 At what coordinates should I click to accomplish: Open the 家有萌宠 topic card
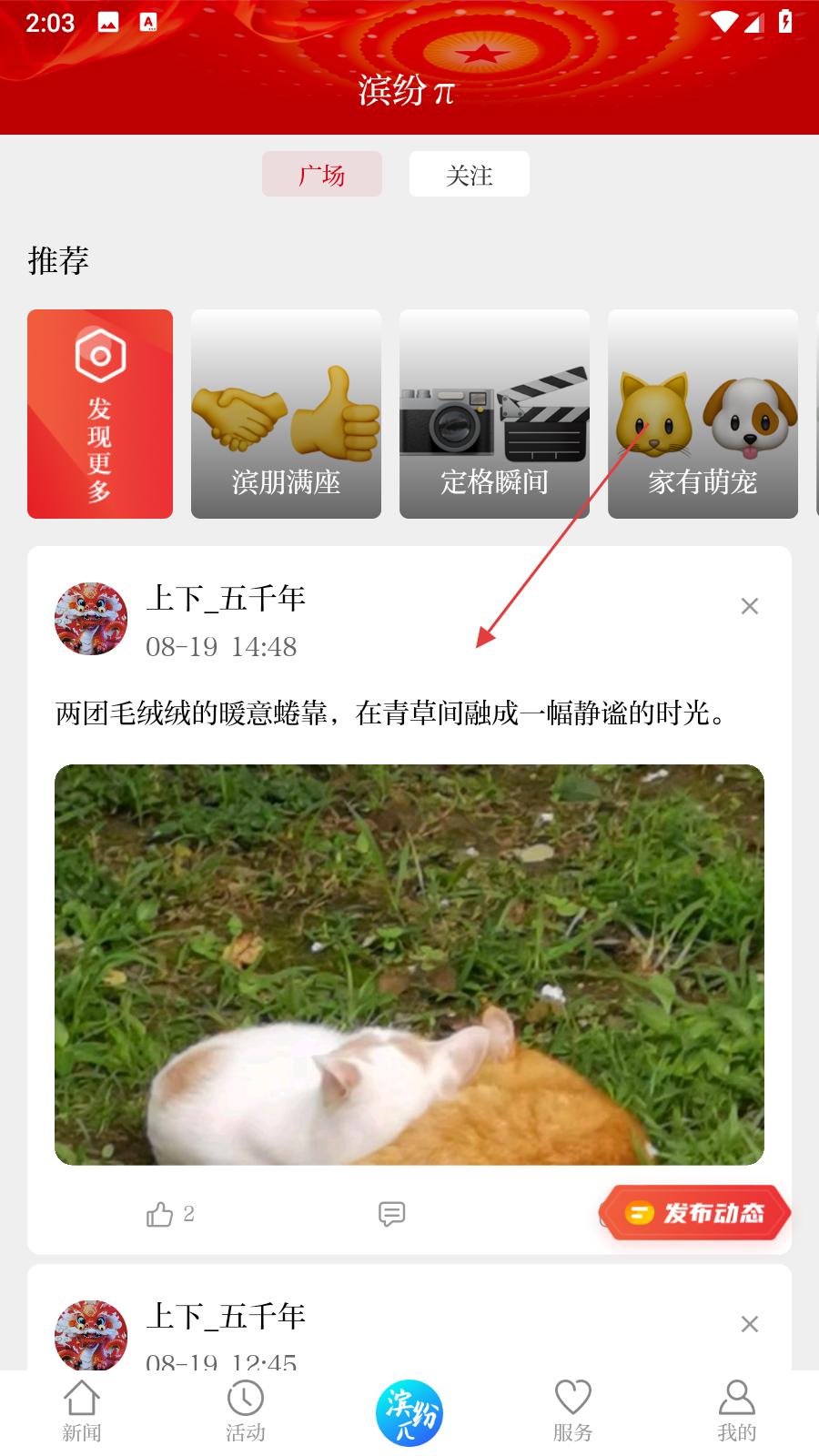coord(703,414)
